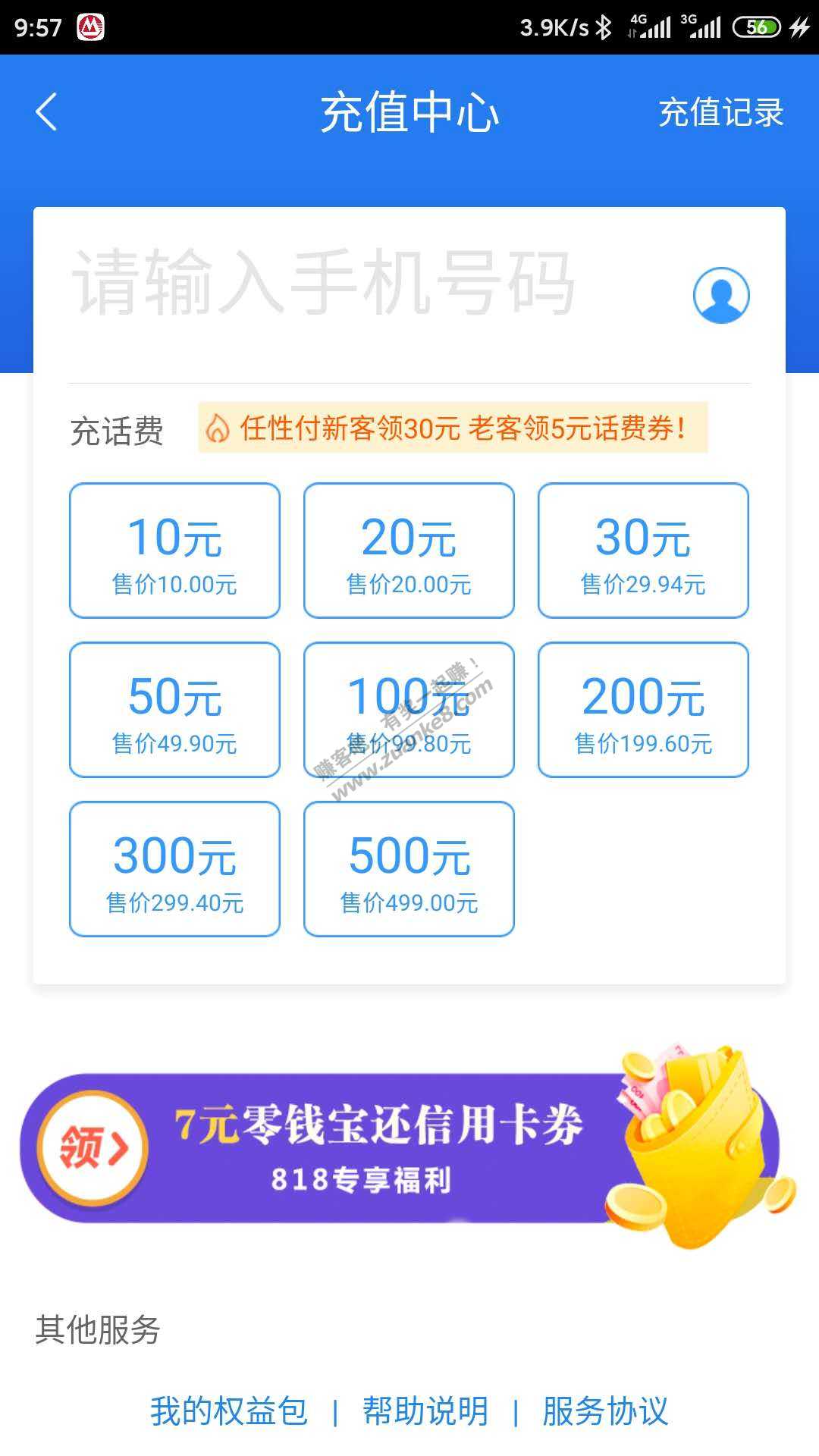This screenshot has height=1456, width=819.
Task: Pick the 500元 top-up amount
Action: 409,869
